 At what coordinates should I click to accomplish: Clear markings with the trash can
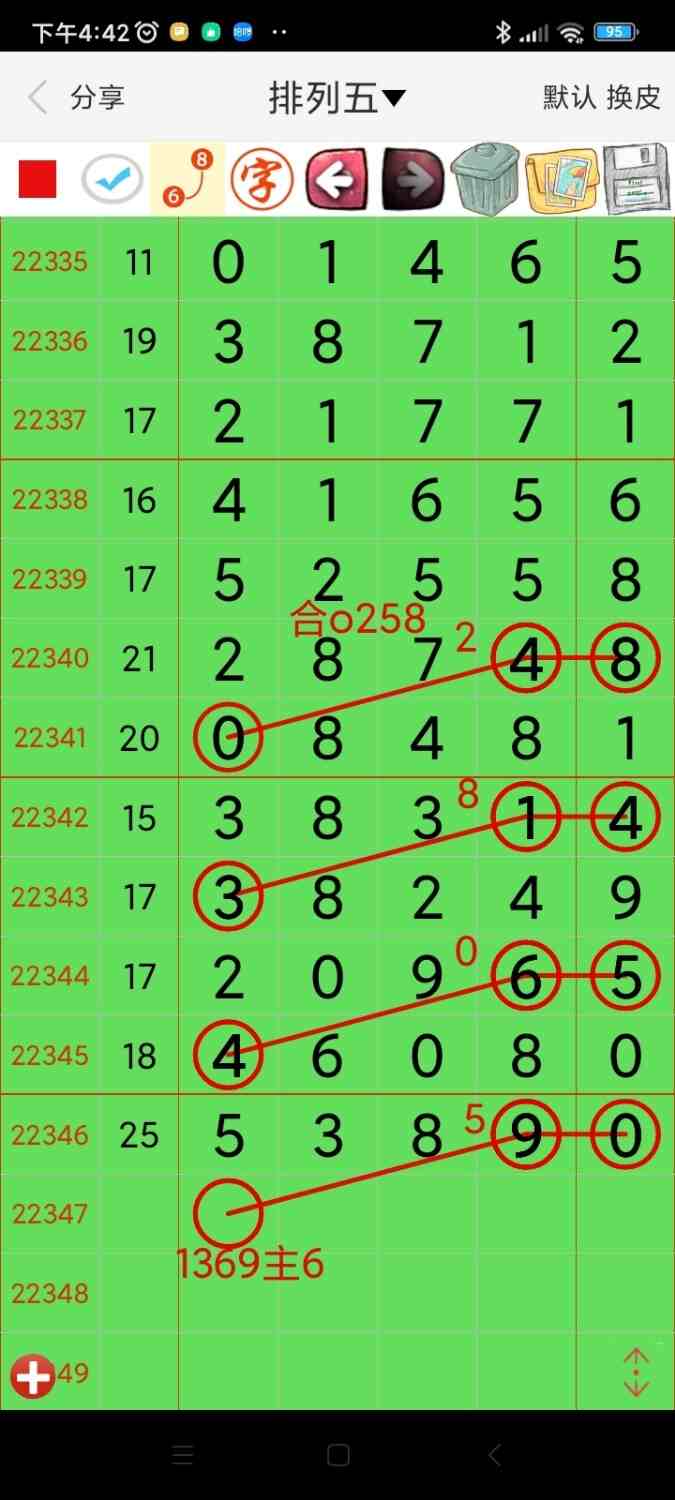[486, 180]
